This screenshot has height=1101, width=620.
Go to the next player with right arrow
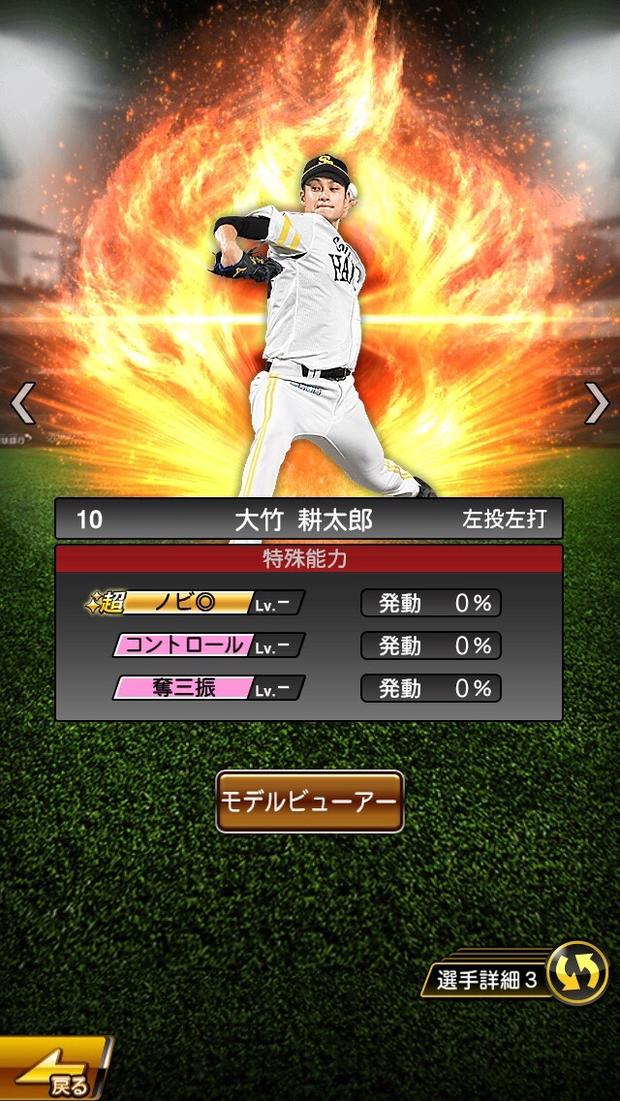click(x=597, y=403)
